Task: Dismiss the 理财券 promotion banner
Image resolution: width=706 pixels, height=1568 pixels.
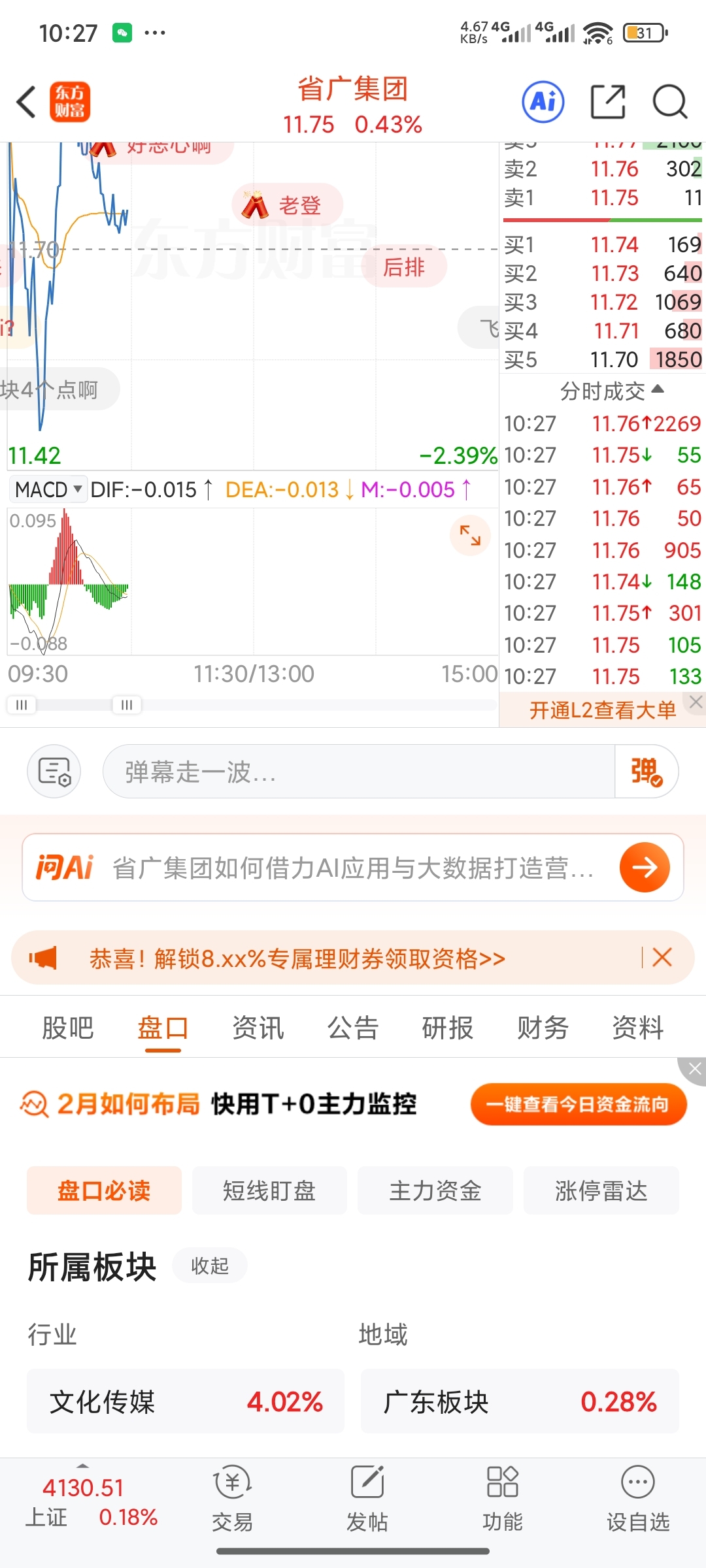Action: [662, 958]
